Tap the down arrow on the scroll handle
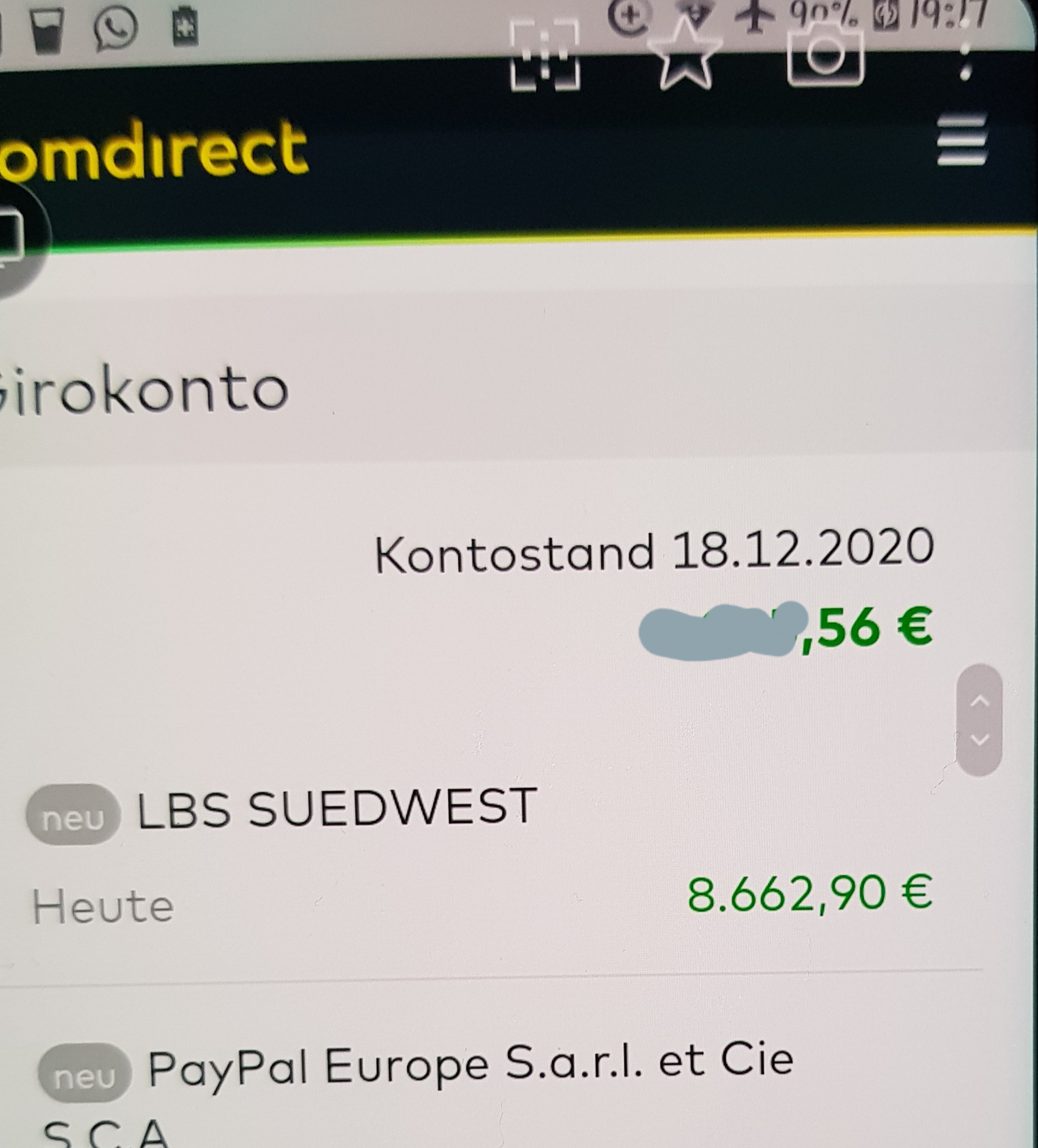 [979, 740]
